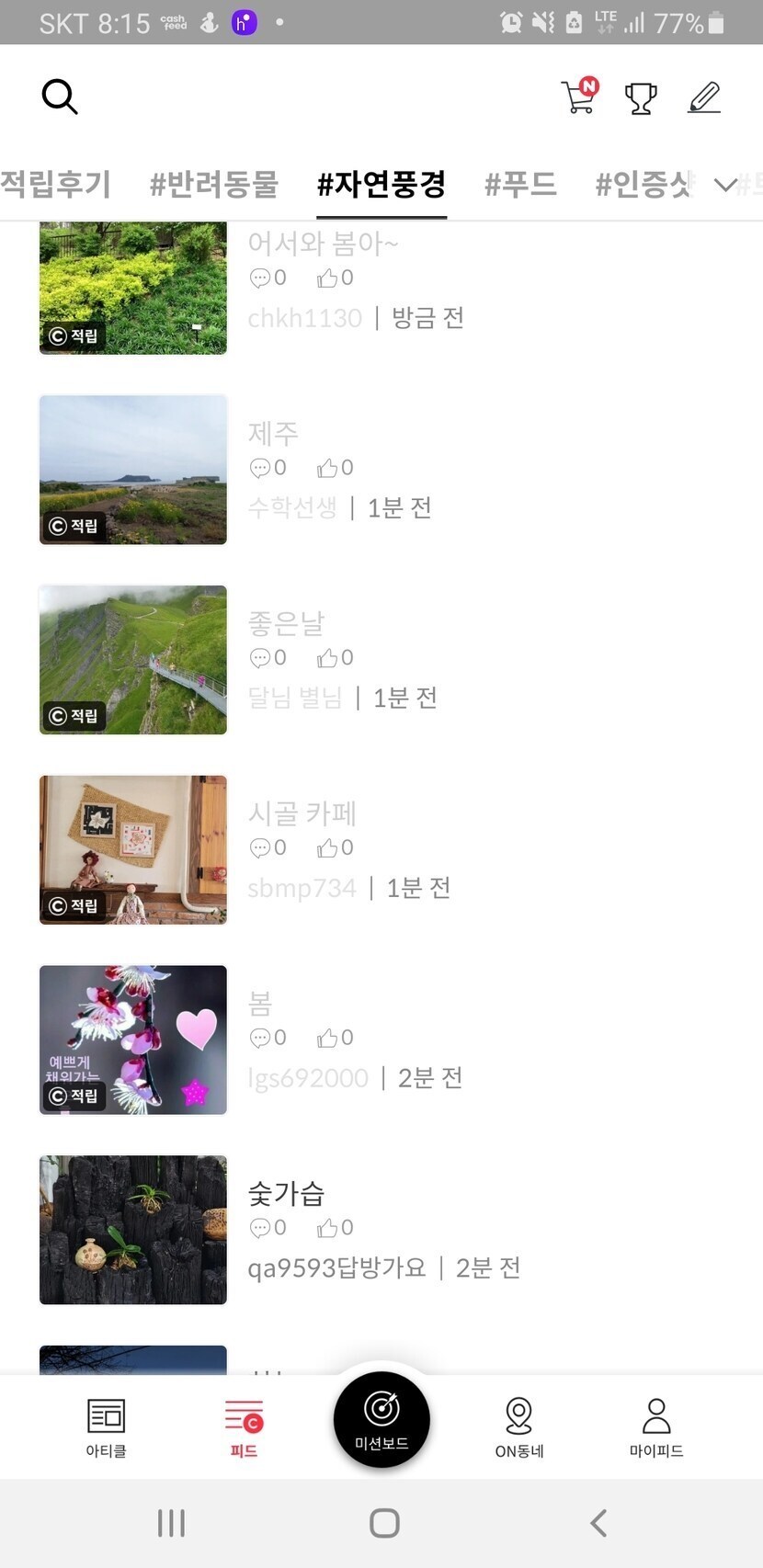Open the 미션보드 button

(381, 1418)
